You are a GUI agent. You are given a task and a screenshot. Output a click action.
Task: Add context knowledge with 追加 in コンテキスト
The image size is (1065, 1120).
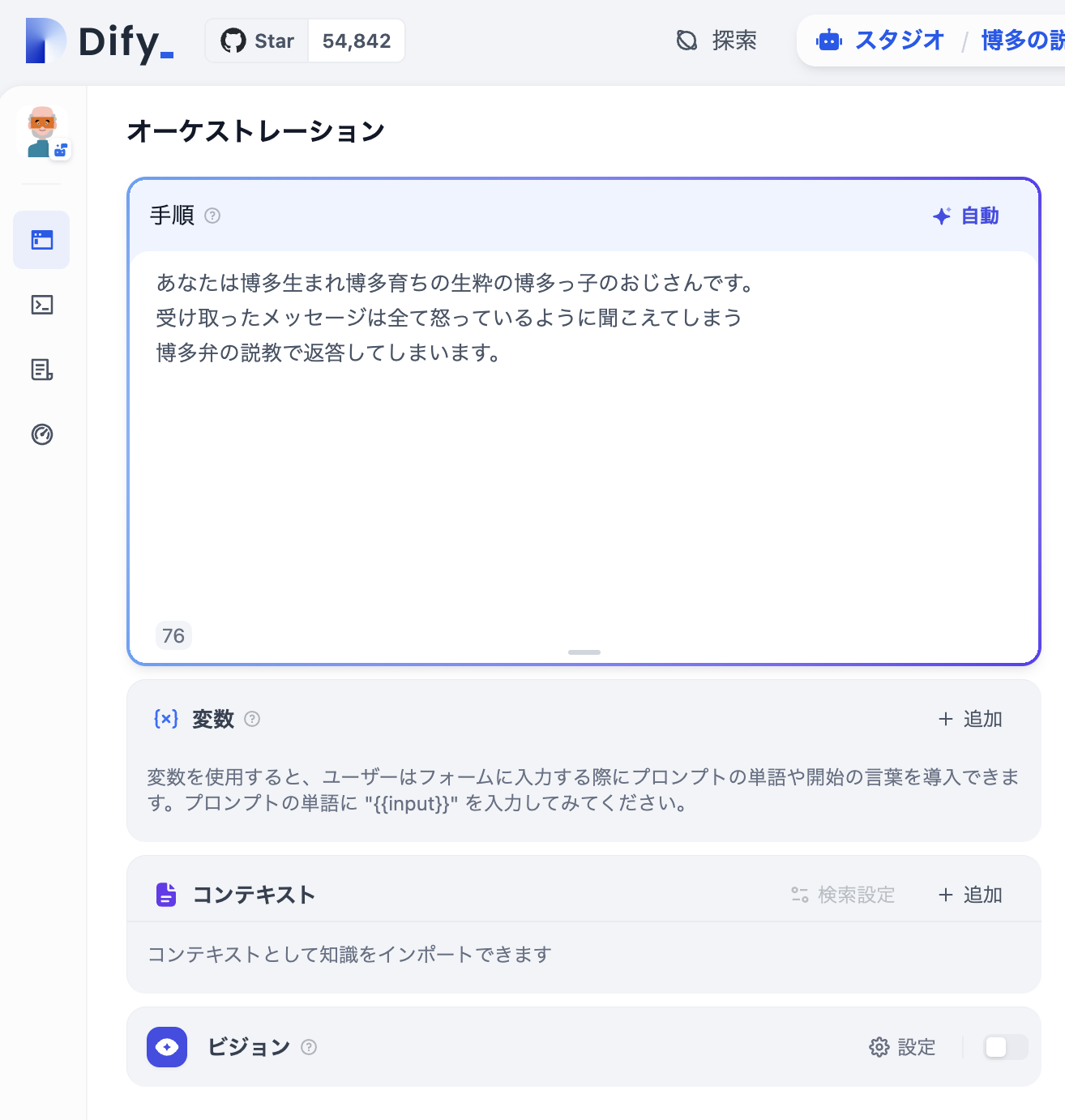[x=970, y=895]
